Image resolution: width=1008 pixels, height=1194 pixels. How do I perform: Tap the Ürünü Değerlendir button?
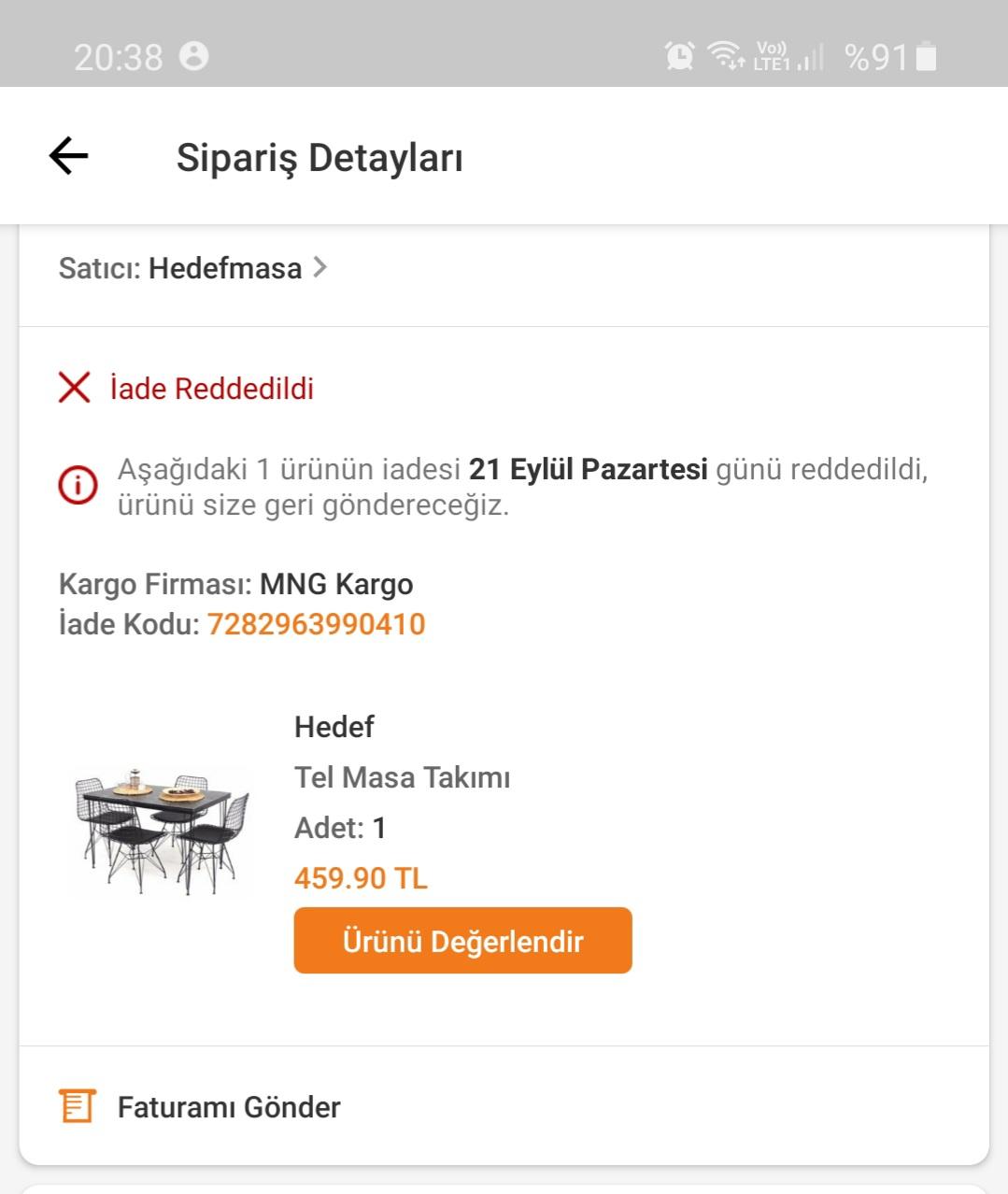462,941
